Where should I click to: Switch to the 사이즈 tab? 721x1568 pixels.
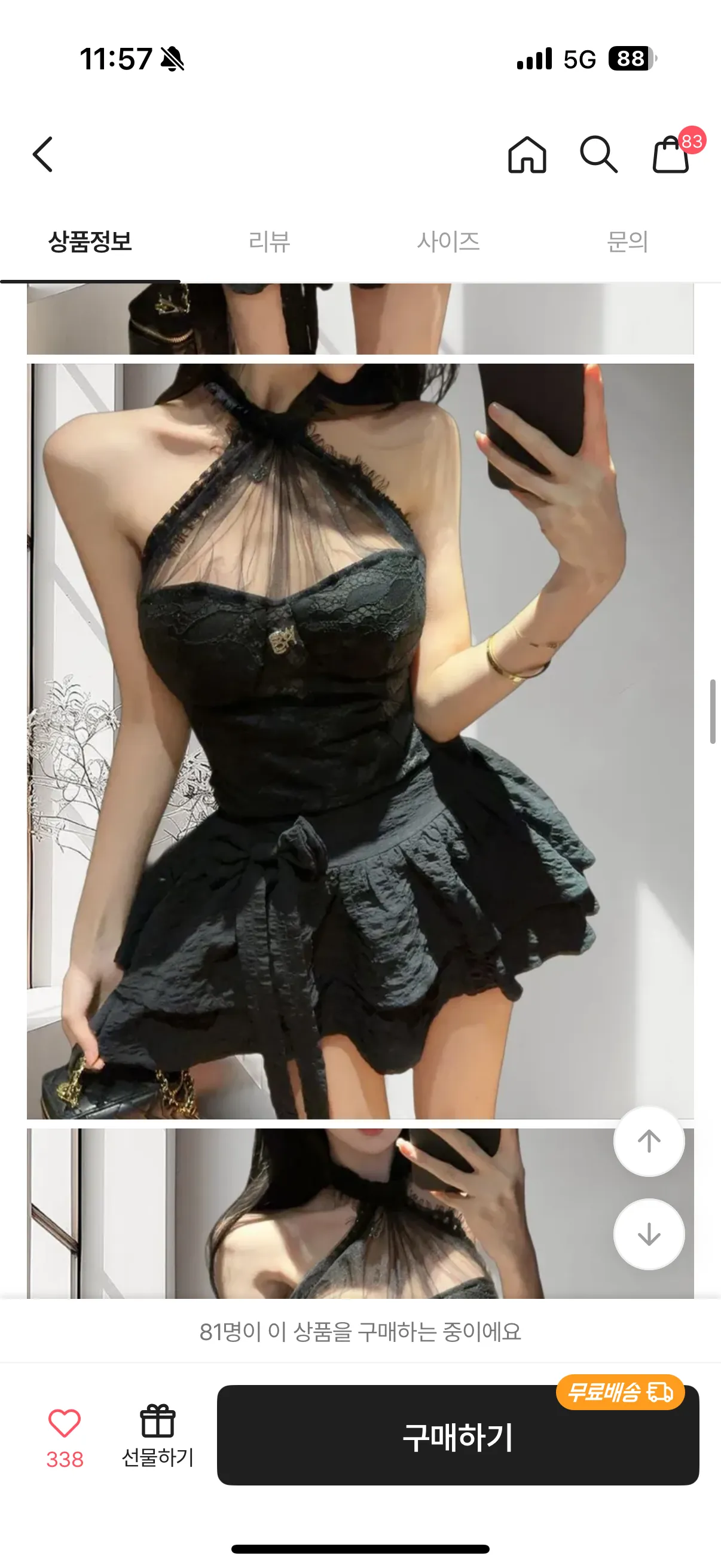448,242
